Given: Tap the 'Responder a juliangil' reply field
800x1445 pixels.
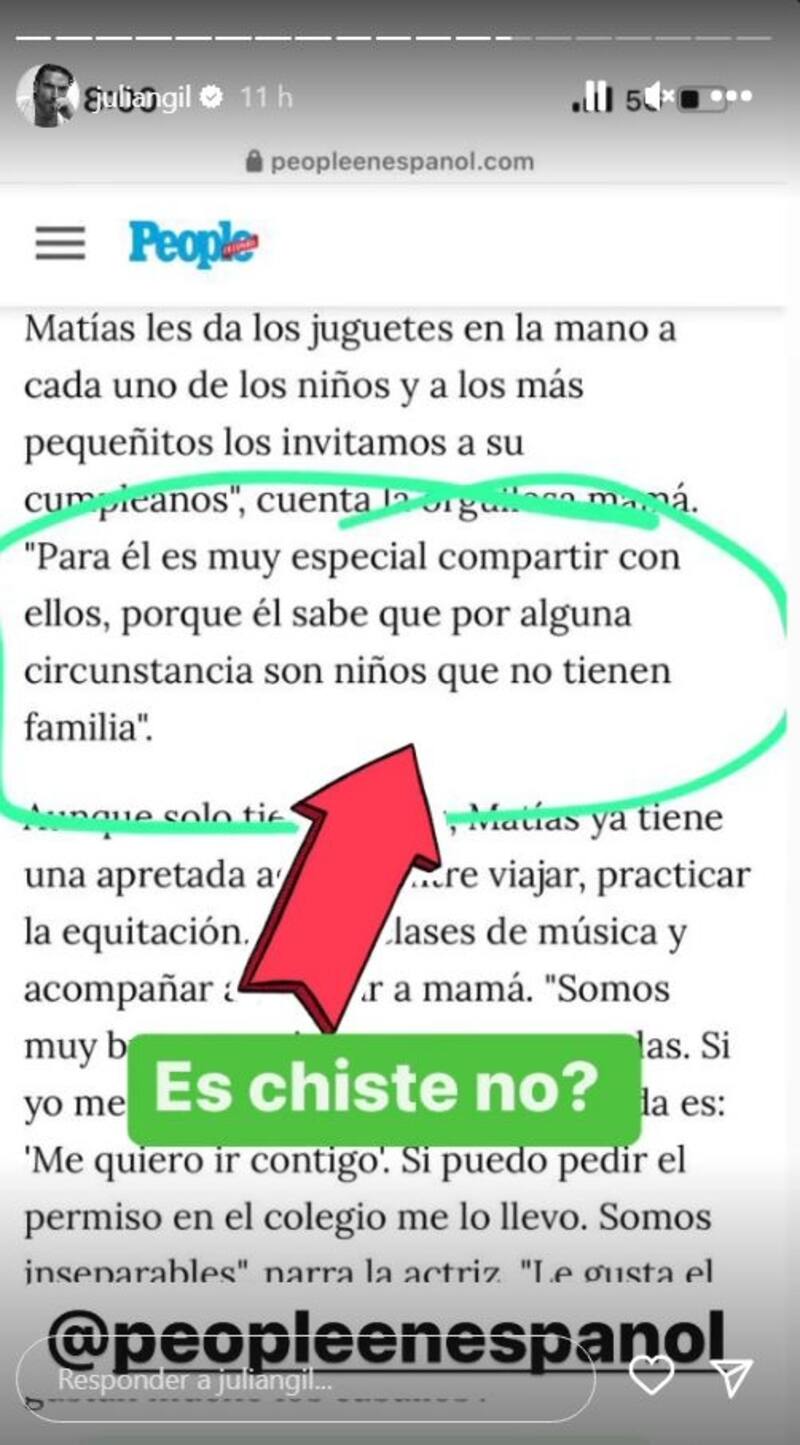Looking at the screenshot, I should (305, 1379).
